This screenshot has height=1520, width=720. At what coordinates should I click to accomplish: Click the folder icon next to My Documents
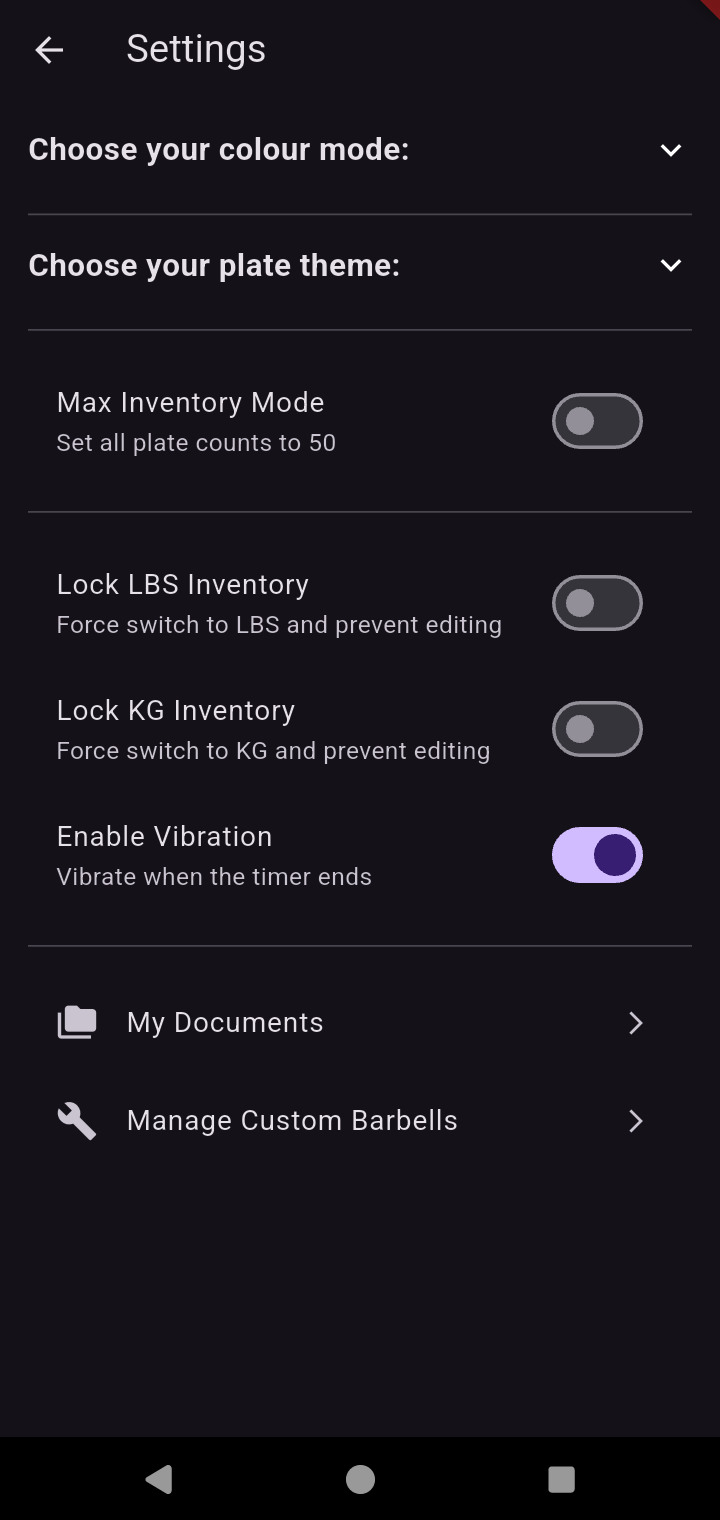pos(75,1022)
